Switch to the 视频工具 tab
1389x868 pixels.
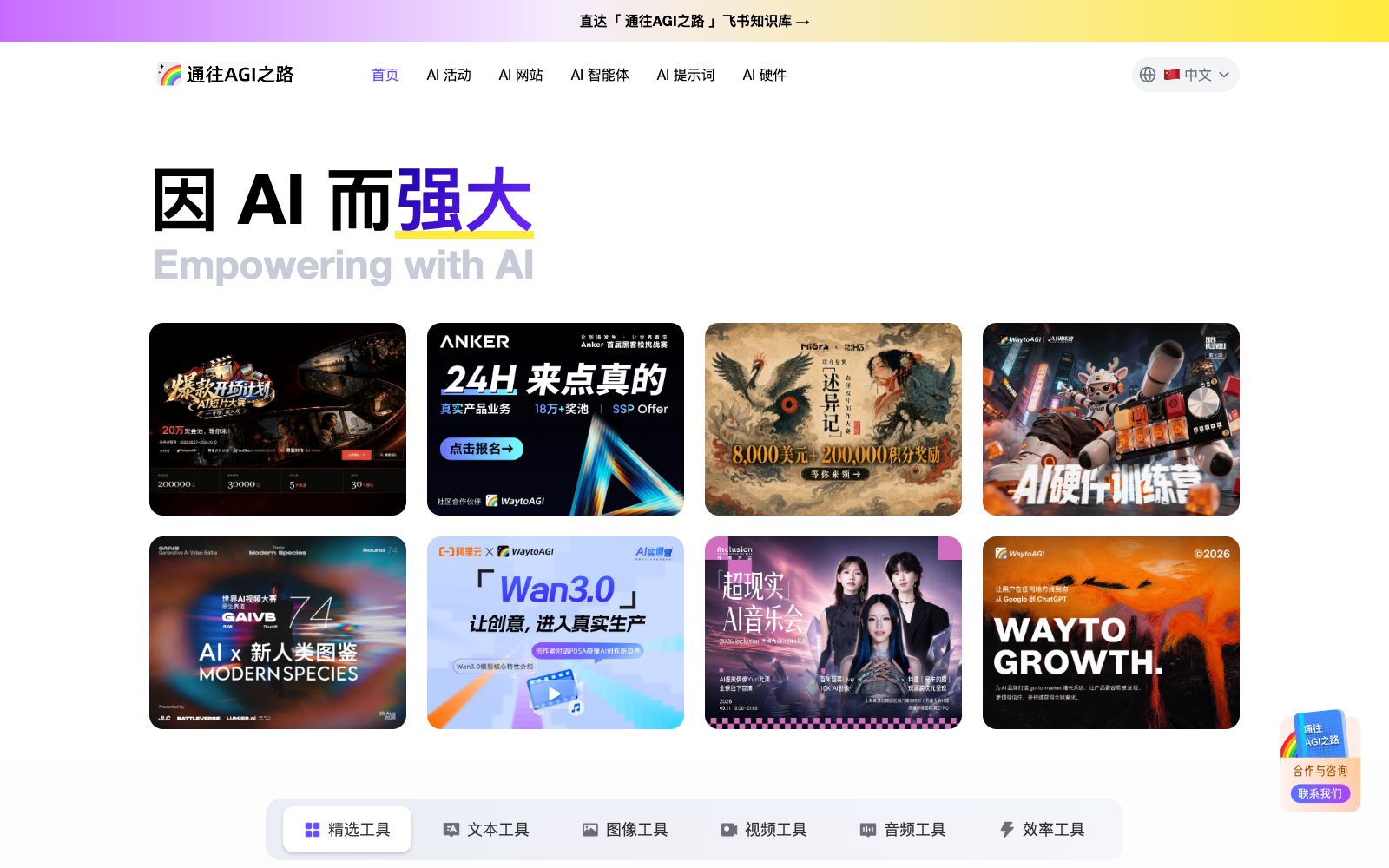(764, 830)
